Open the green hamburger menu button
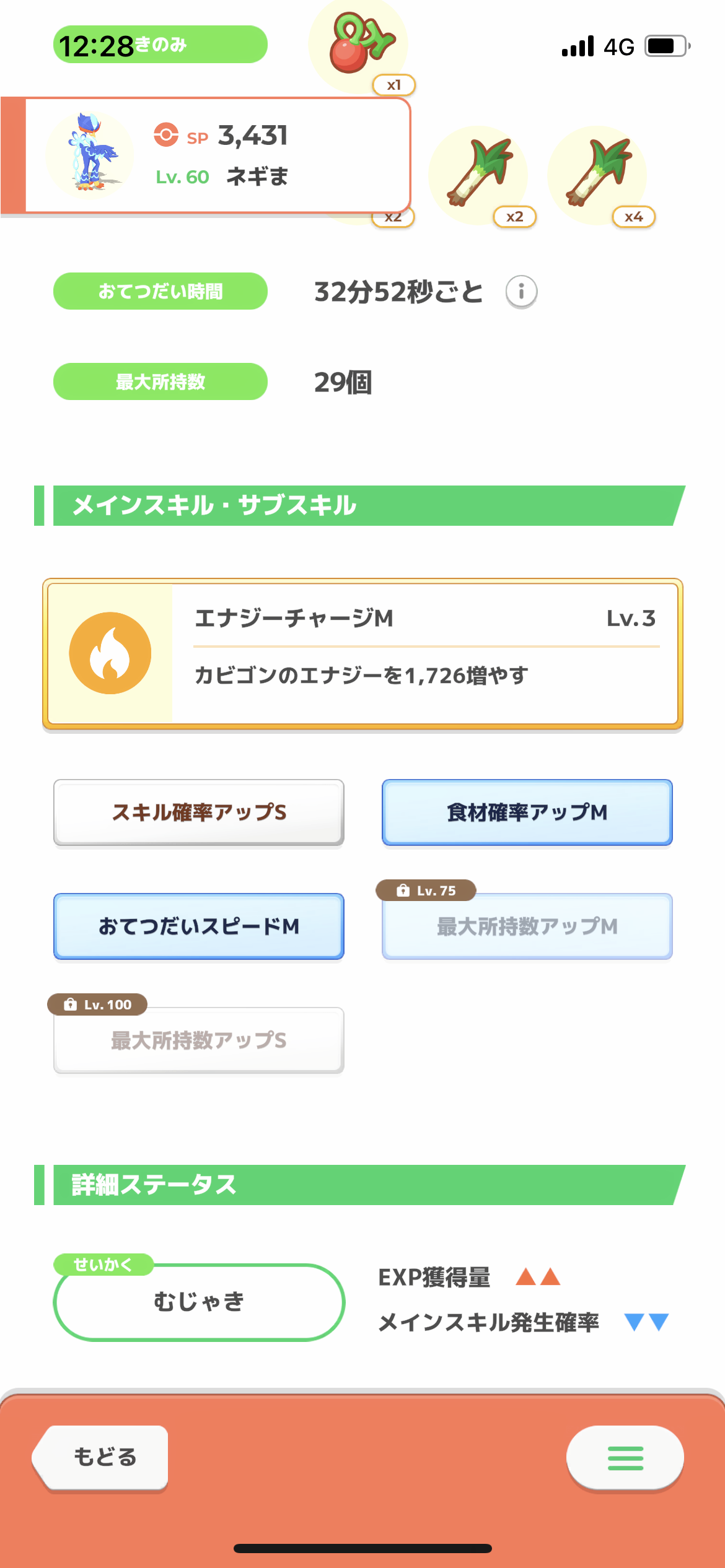The height and width of the screenshot is (1568, 725). (625, 1458)
